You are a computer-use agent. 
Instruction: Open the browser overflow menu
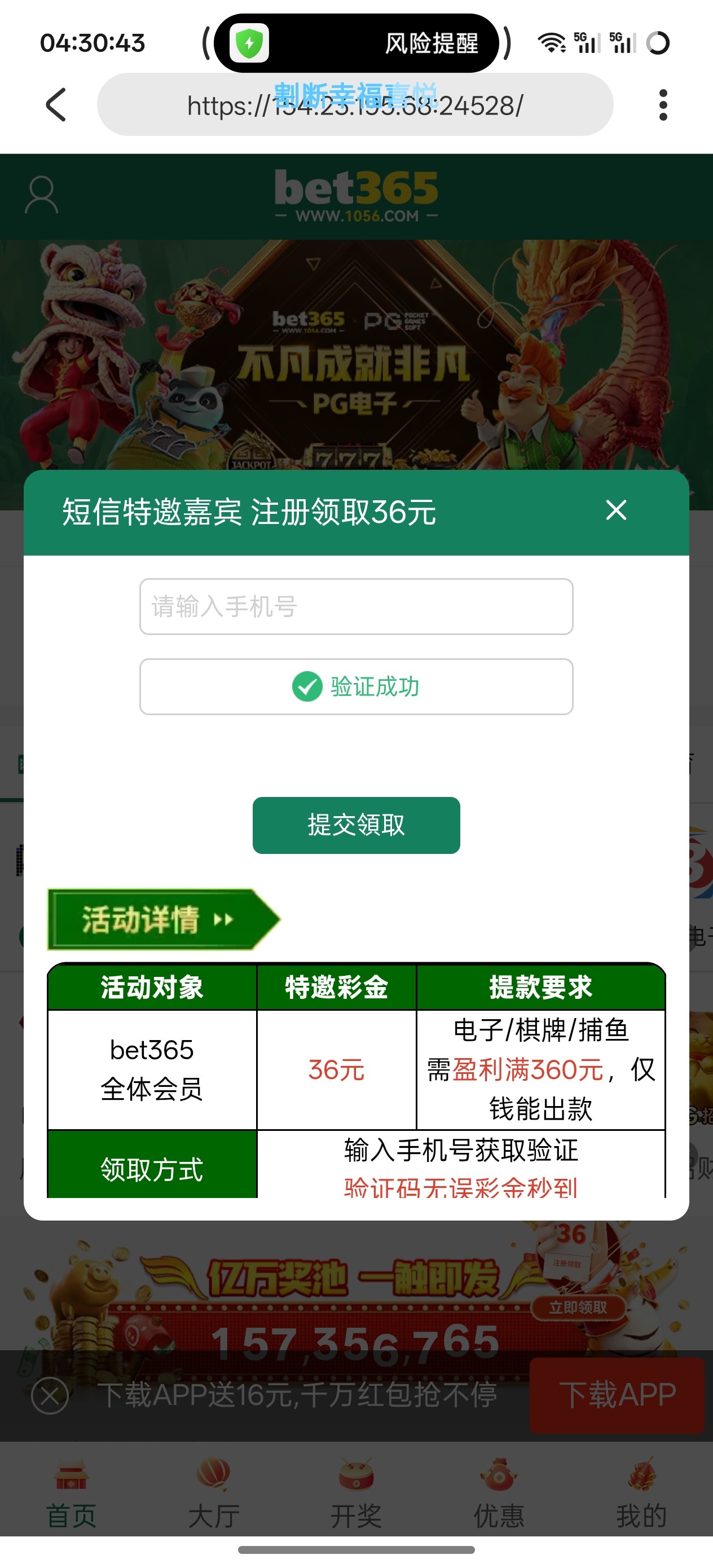662,105
